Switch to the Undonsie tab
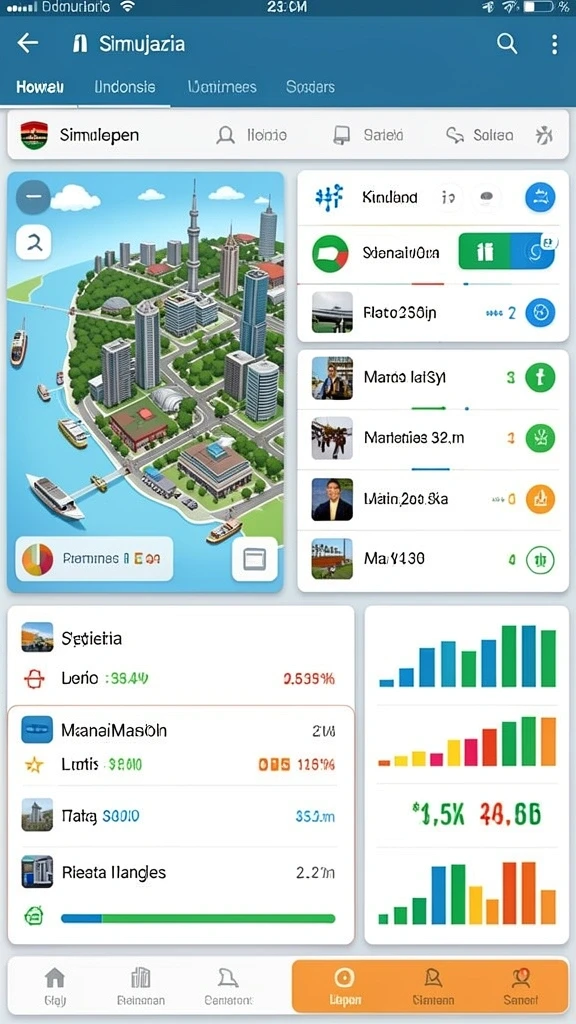Image resolution: width=576 pixels, height=1024 pixels. click(x=125, y=87)
